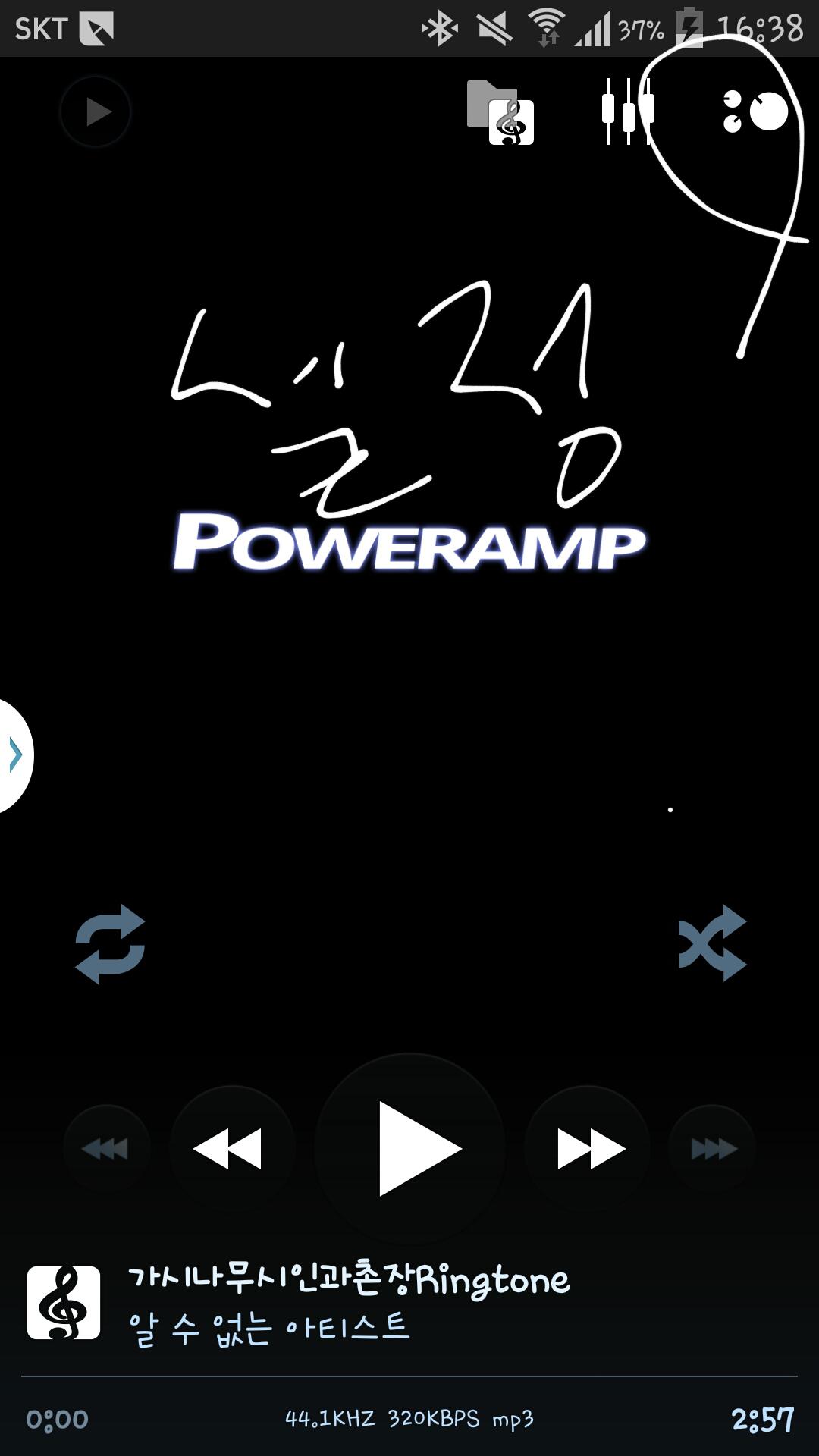Toggle shuffle mode
Screen dimensions: 819x1456
(x=712, y=943)
